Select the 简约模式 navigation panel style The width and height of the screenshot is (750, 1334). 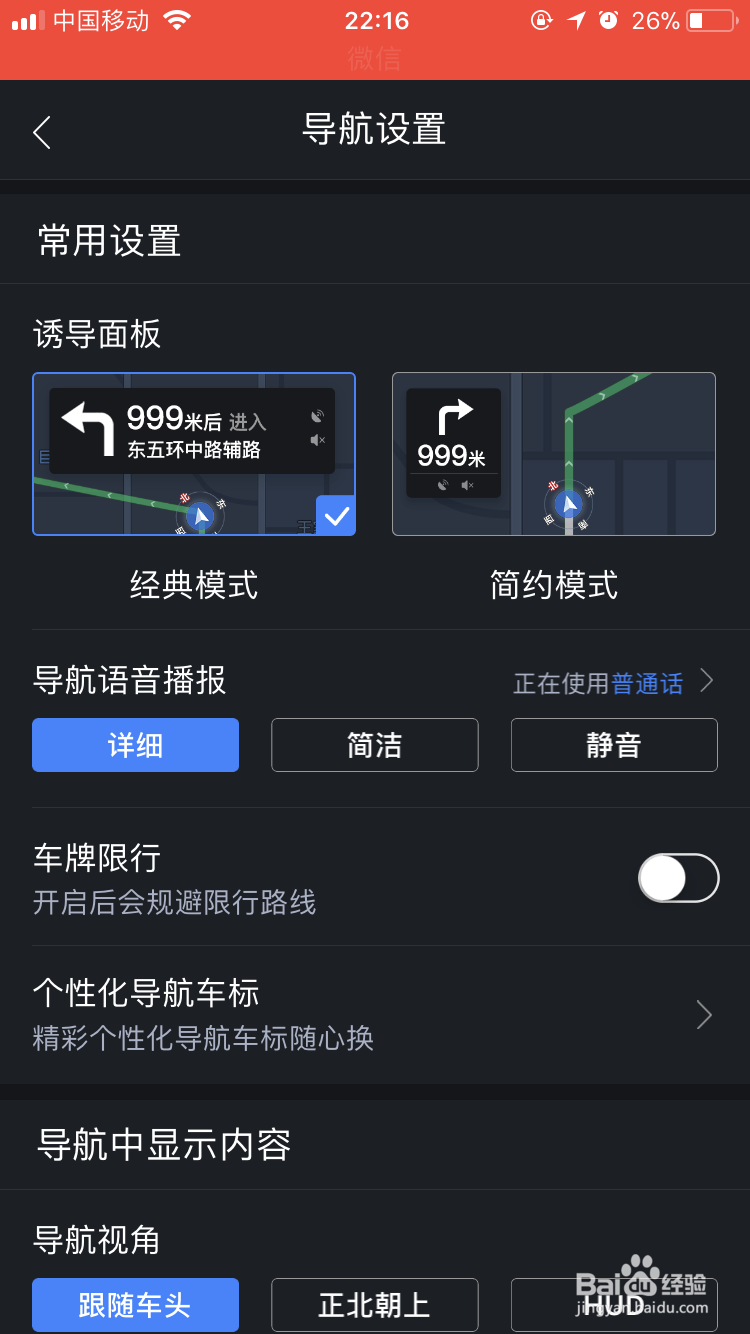pyautogui.click(x=554, y=454)
